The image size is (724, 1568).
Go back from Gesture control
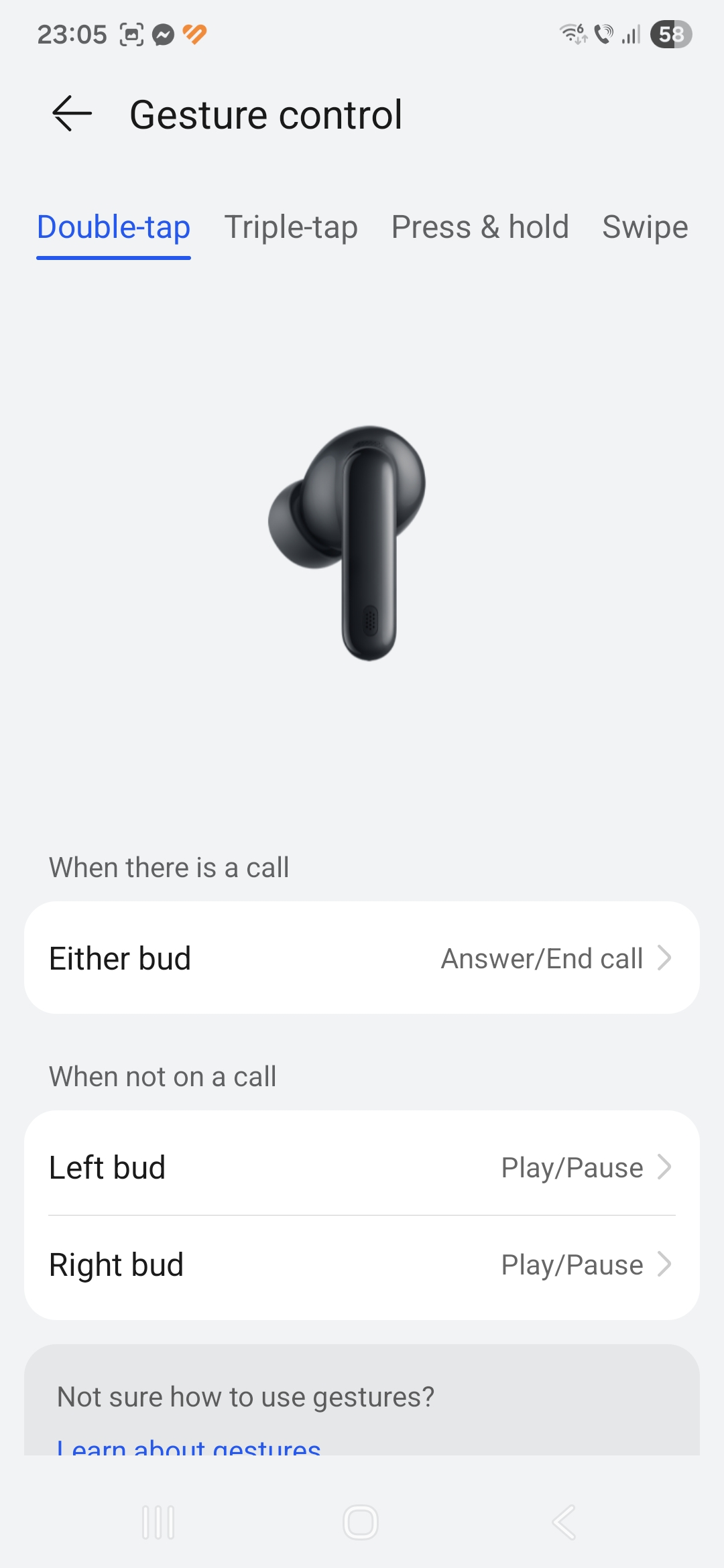click(x=72, y=114)
